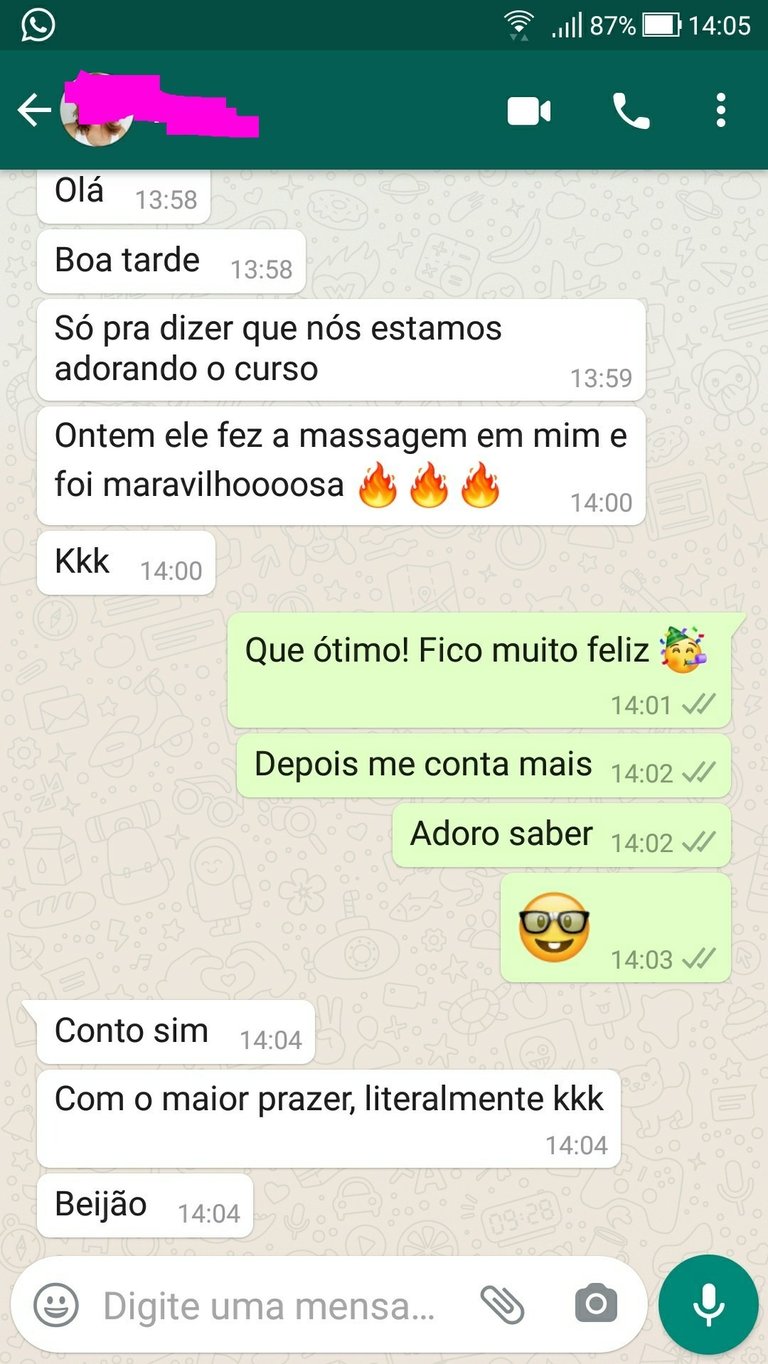768x1364 pixels.
Task: Open the emoji picker
Action: (56, 1304)
